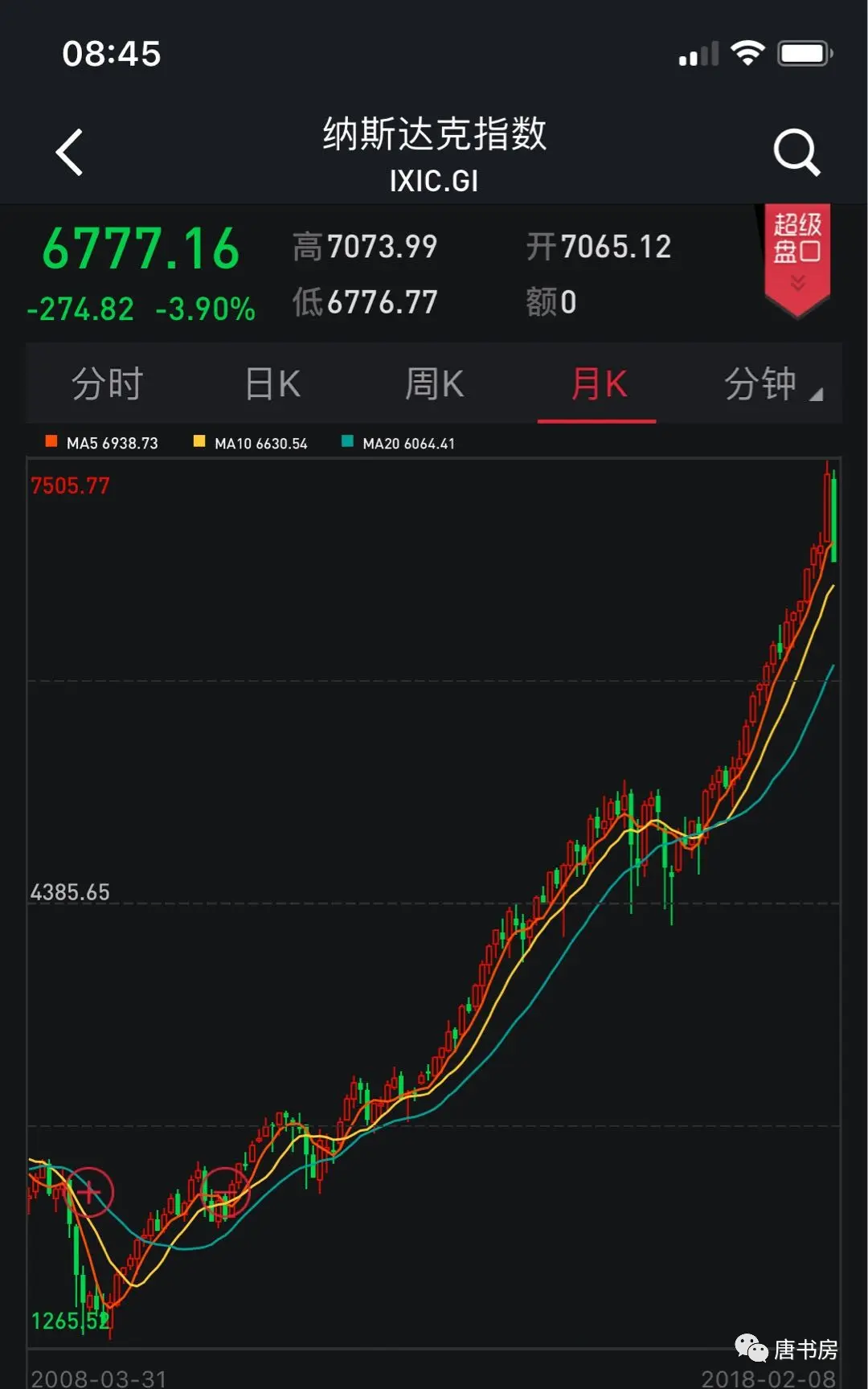Open the search magnifier icon

[x=796, y=151]
